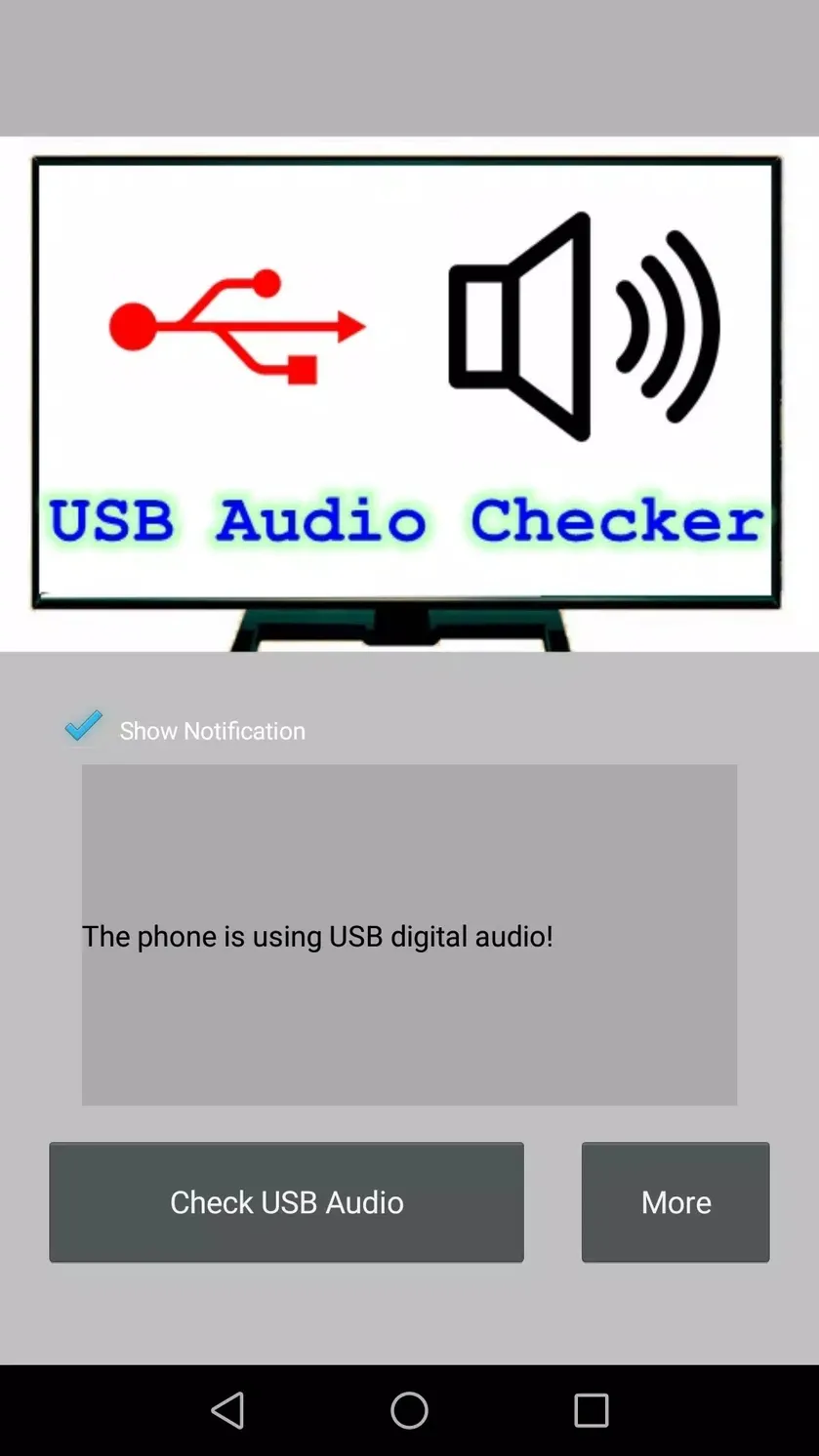
Task: Go back using the navigation bar
Action: [x=227, y=1410]
